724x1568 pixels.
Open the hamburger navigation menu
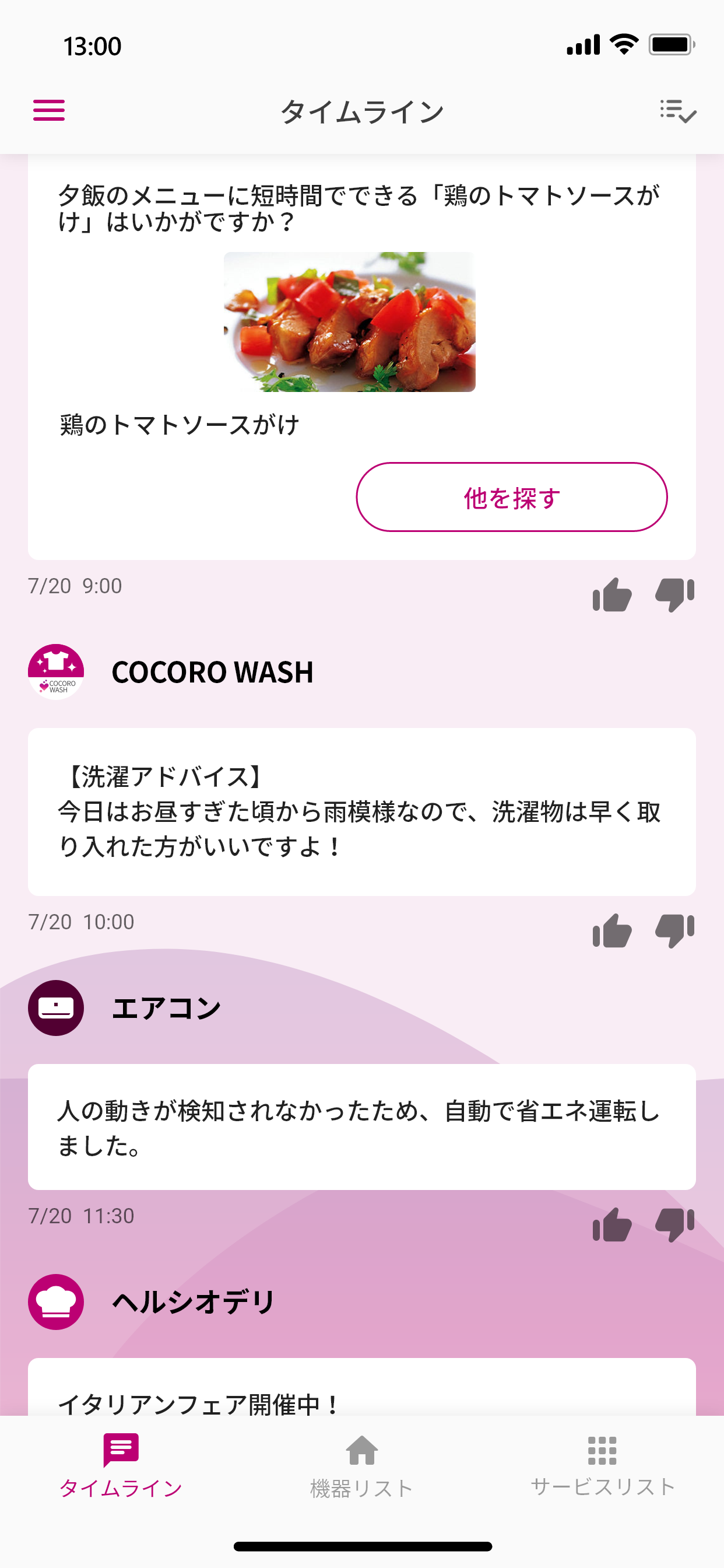pyautogui.click(x=48, y=111)
